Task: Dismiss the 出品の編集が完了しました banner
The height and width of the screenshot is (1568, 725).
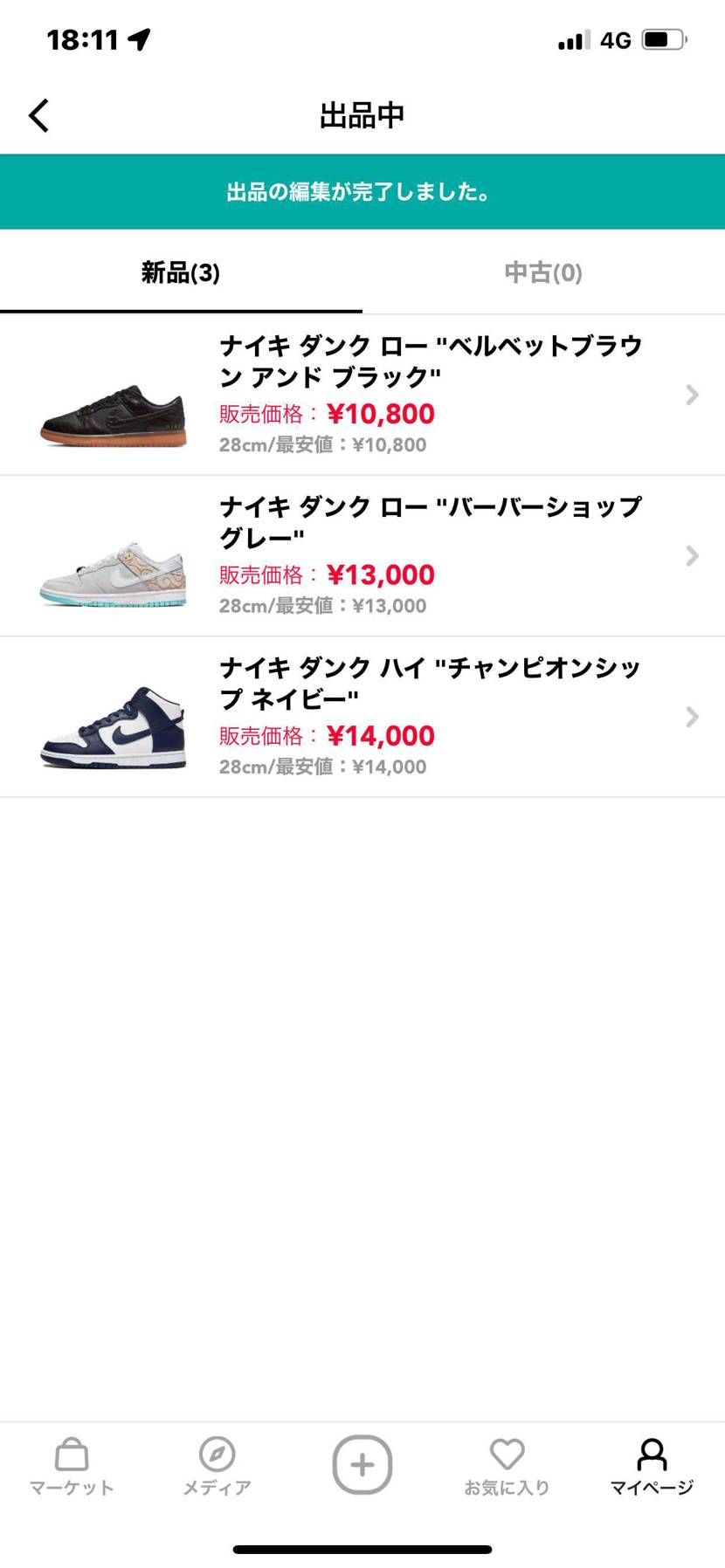Action: 362,191
